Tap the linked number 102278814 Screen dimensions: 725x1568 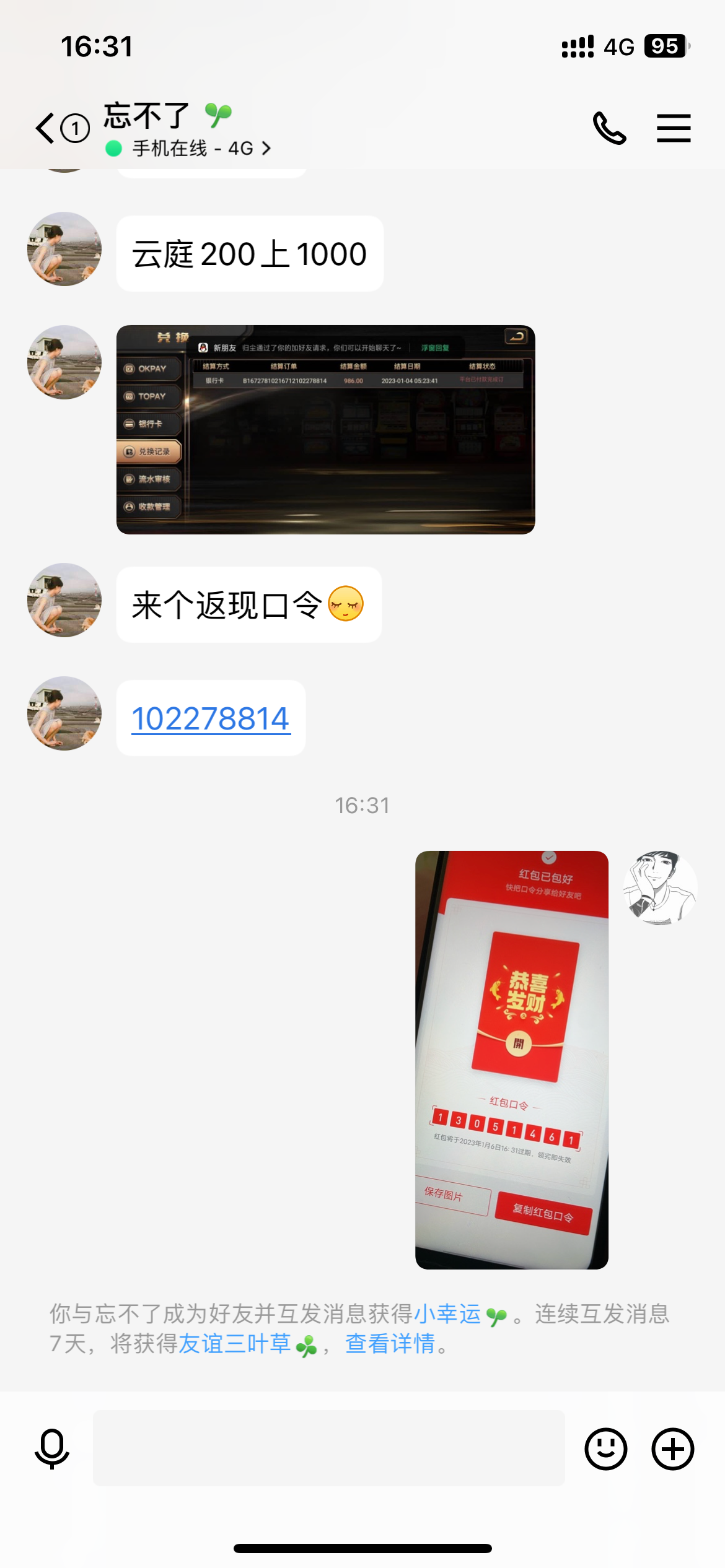coord(211,718)
